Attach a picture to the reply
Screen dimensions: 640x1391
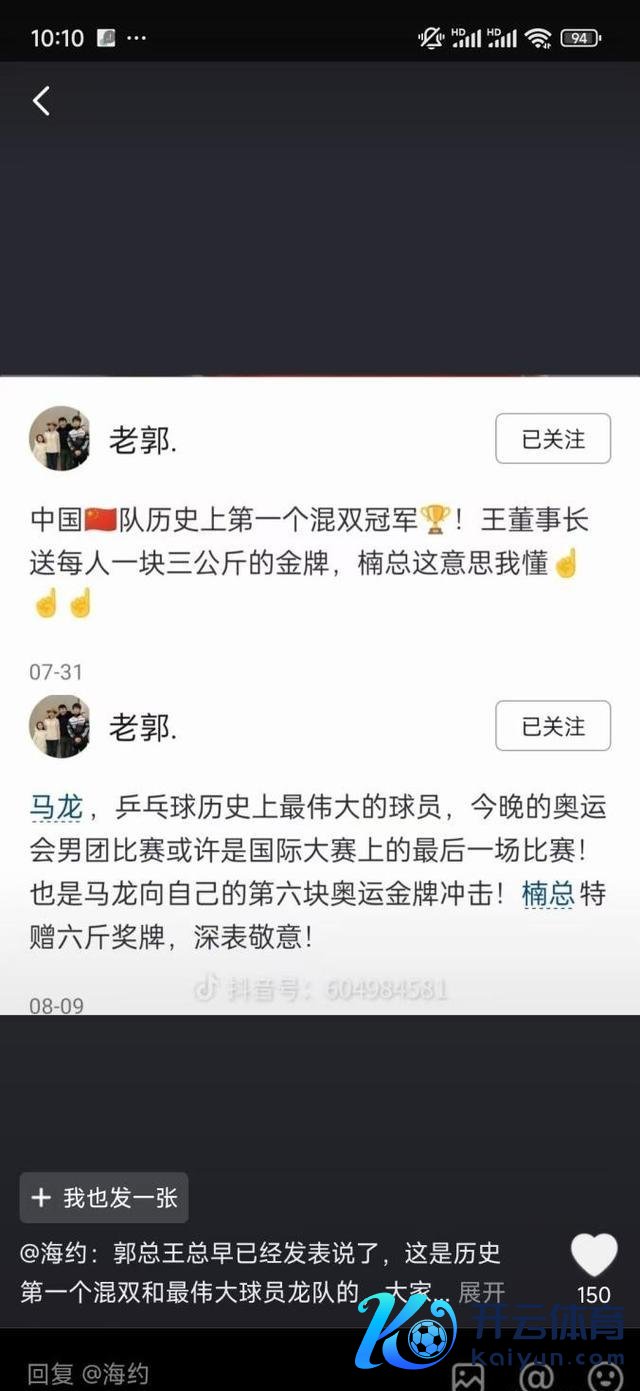(468, 1375)
